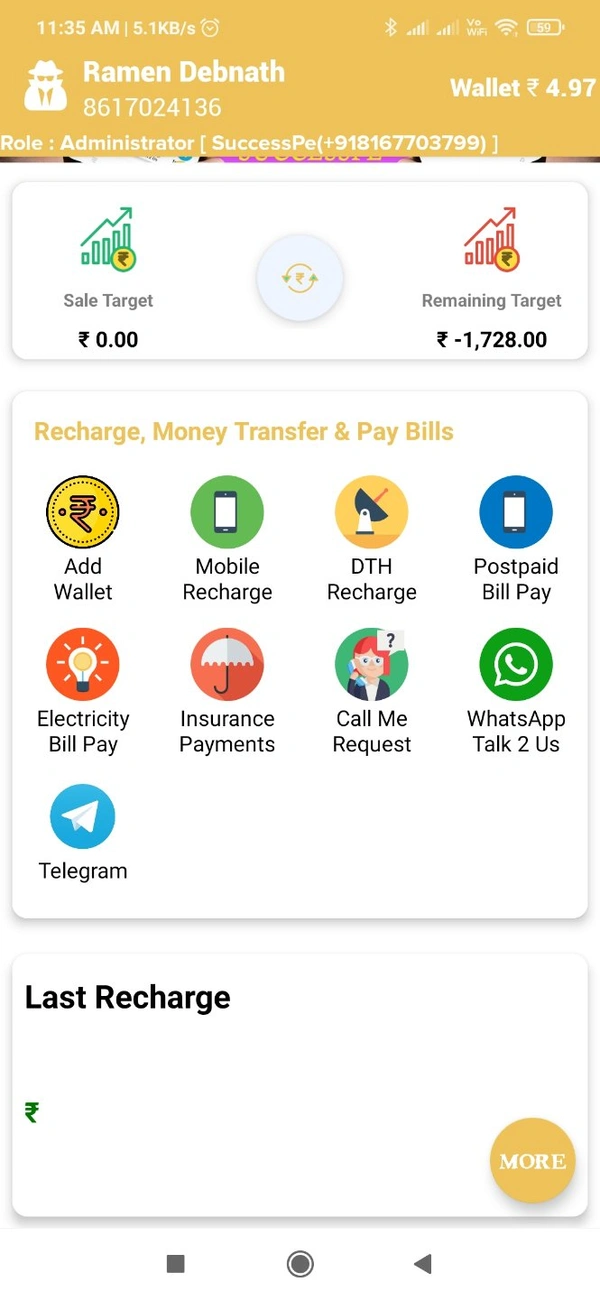600x1299 pixels.
Task: Return to the phone home screen
Action: [x=300, y=1264]
